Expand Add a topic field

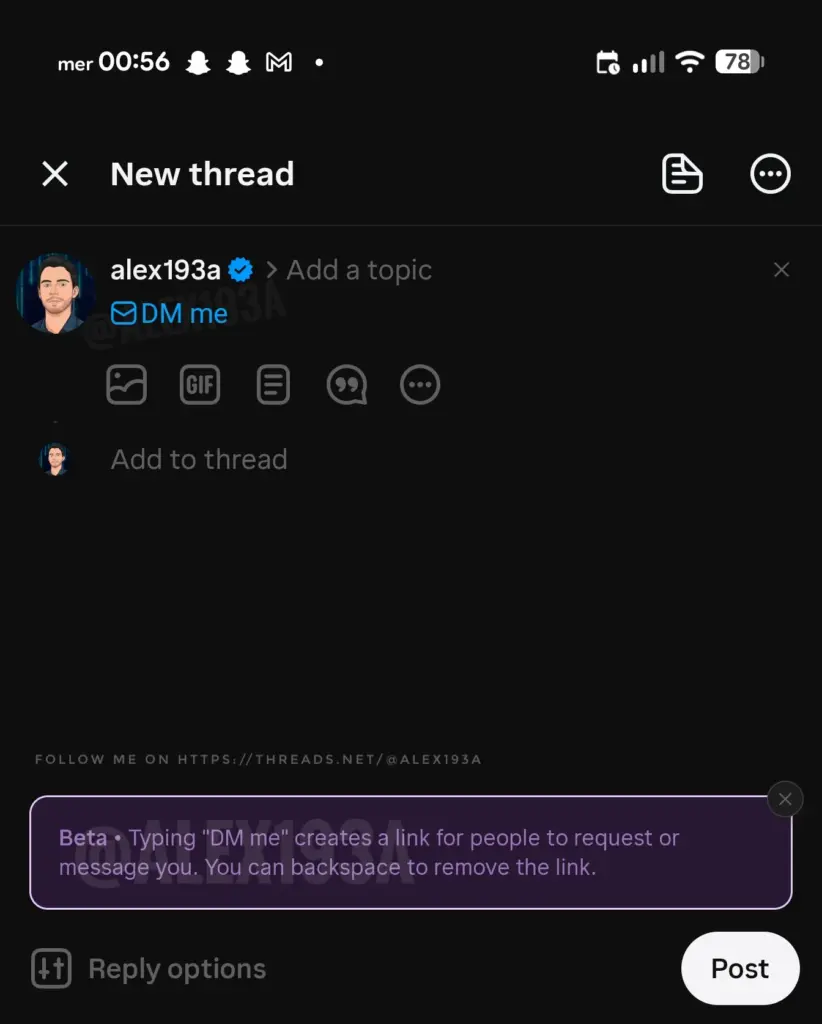(x=358, y=269)
